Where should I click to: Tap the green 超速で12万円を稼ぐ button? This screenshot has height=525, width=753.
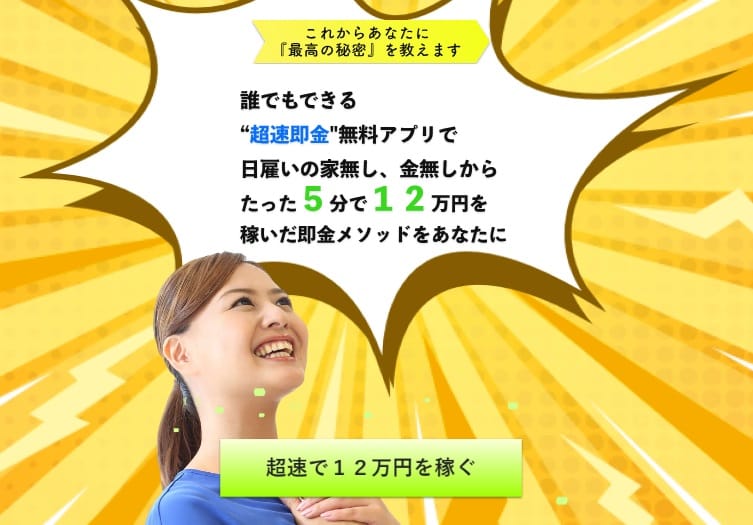tap(371, 467)
